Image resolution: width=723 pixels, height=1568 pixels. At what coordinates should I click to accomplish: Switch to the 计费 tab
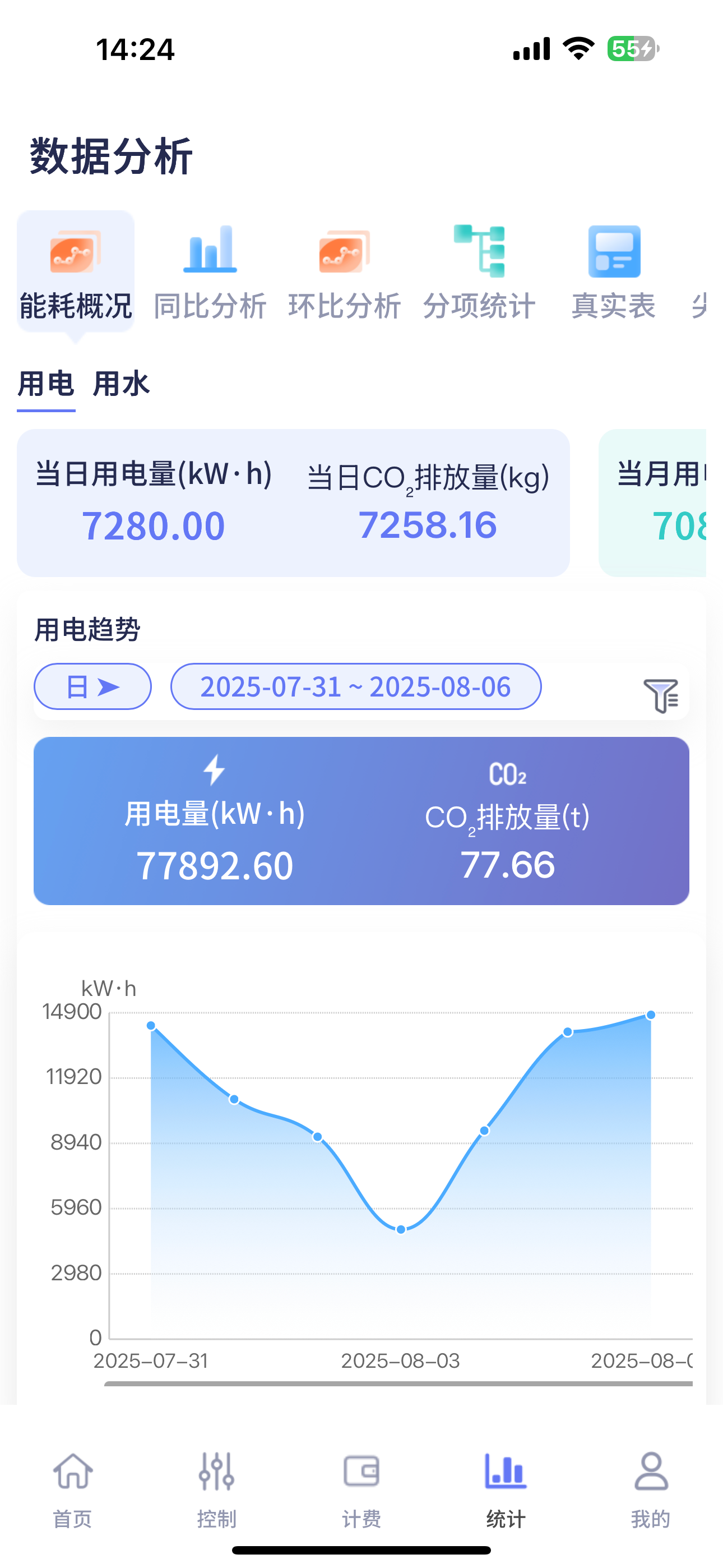coord(361,1491)
